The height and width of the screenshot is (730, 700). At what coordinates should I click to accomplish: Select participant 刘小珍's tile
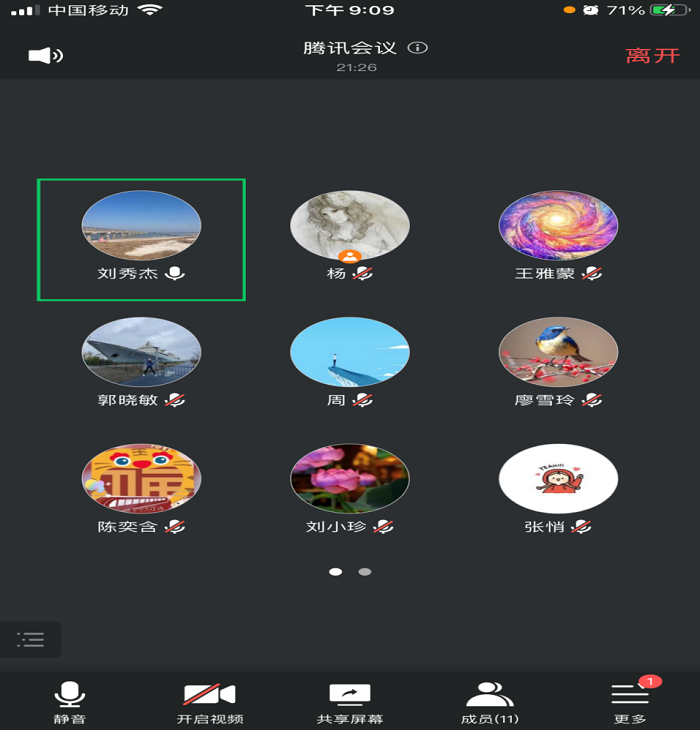[349, 488]
